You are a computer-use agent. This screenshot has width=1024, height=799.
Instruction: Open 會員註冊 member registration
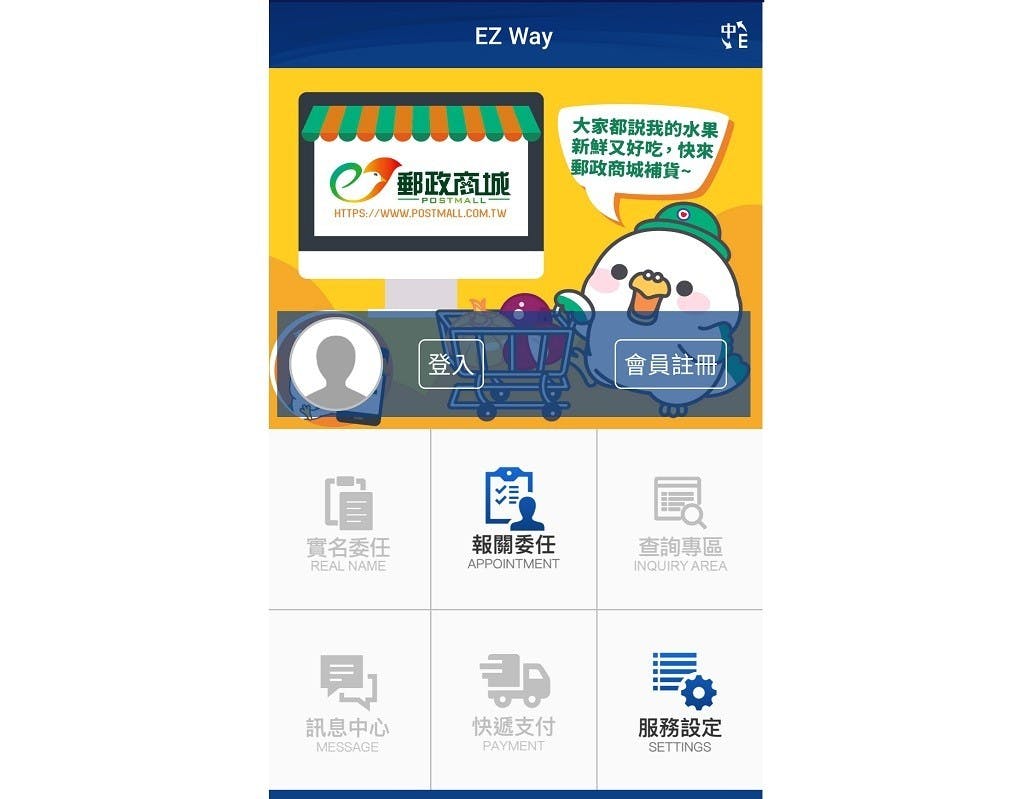click(x=671, y=364)
